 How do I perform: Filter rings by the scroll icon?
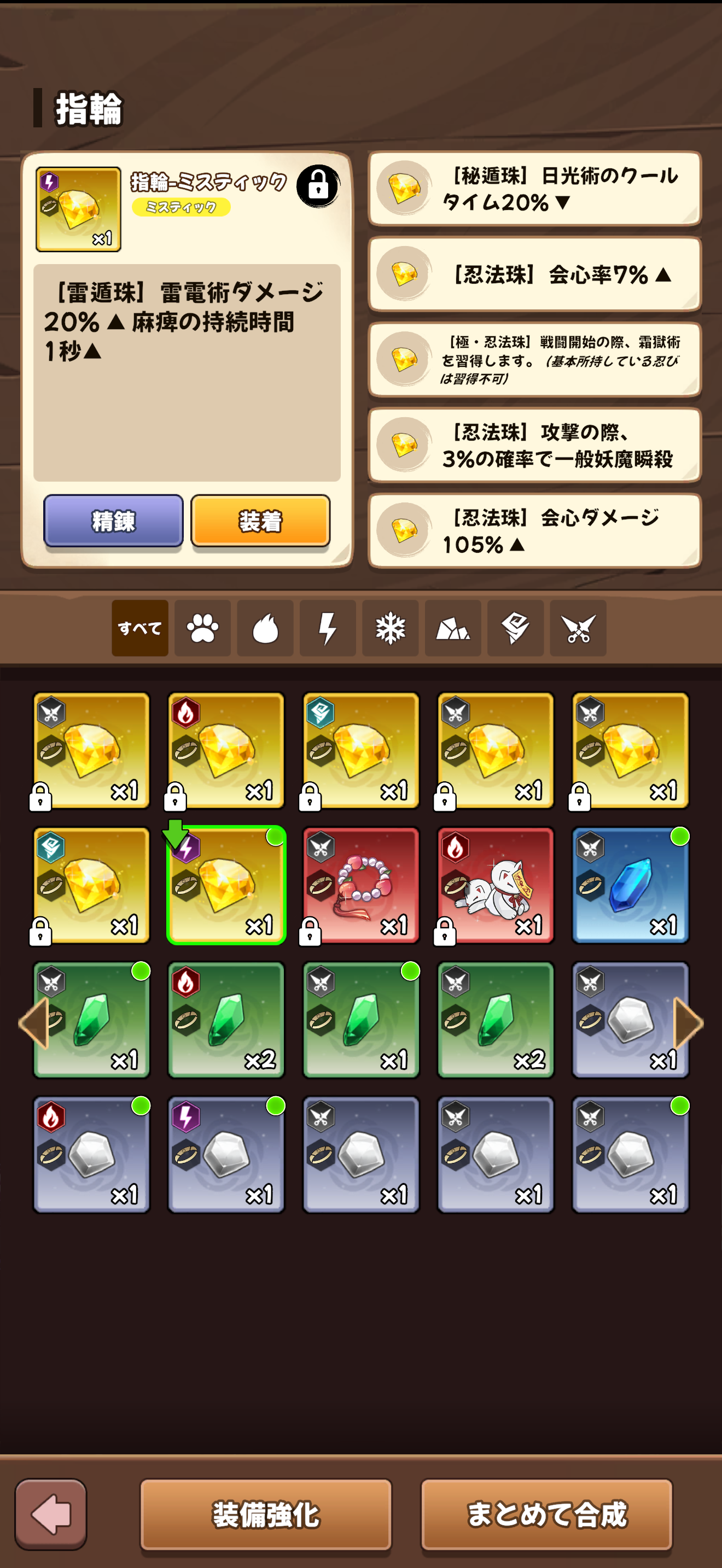click(516, 628)
